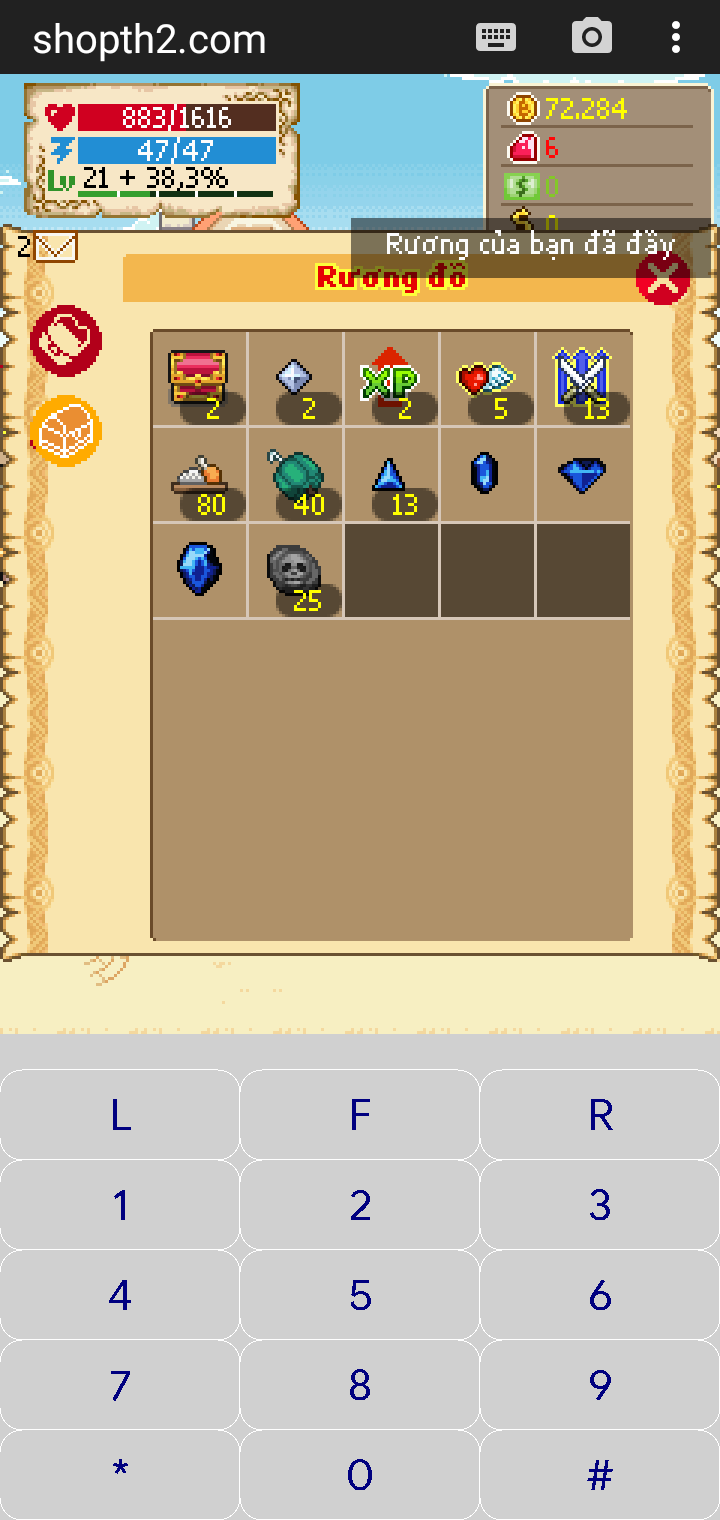This screenshot has width=720, height=1520.
Task: Select the treasure chest item
Action: 199,379
